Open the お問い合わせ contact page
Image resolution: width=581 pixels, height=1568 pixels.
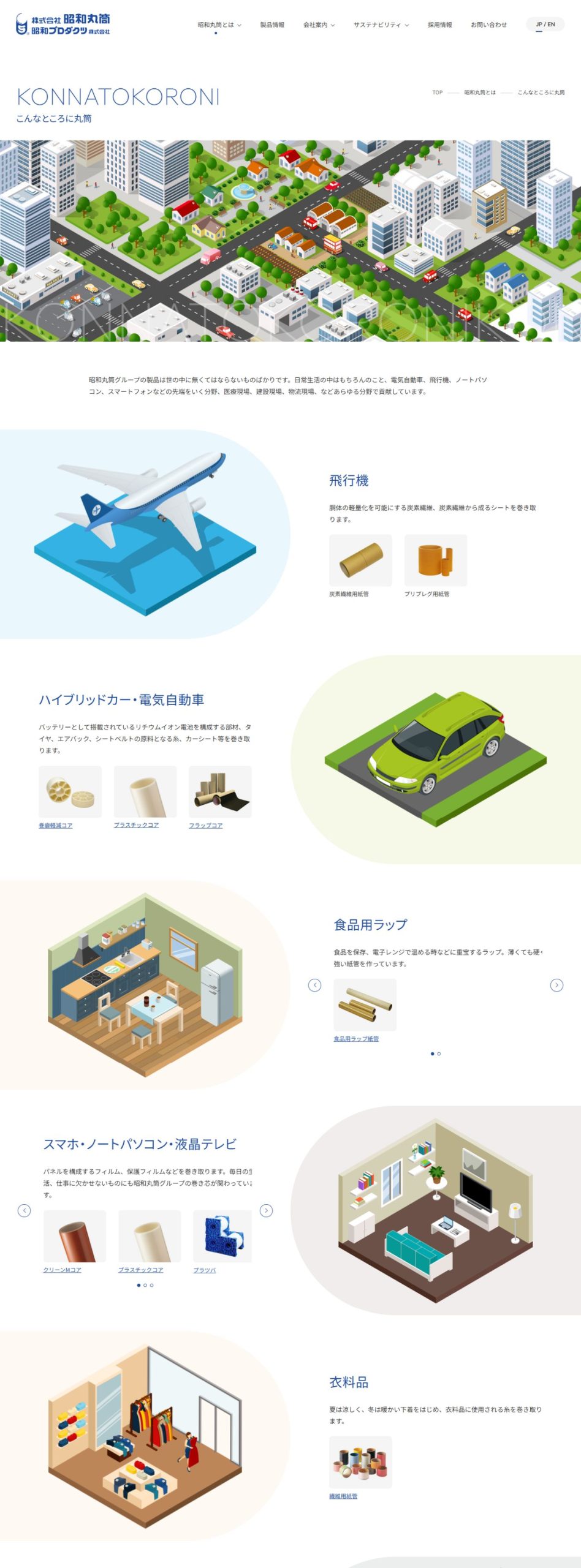tap(488, 25)
